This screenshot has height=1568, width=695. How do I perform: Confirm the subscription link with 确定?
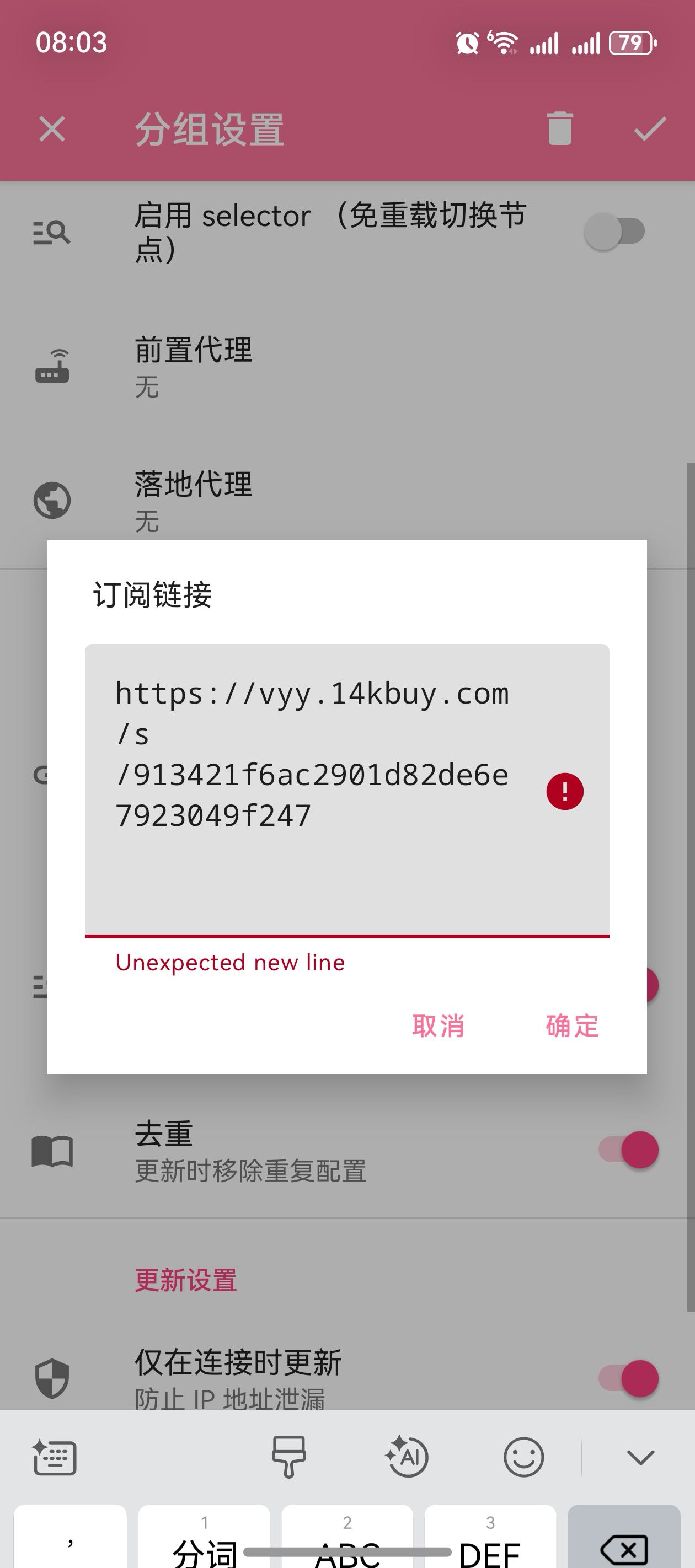tap(572, 1026)
